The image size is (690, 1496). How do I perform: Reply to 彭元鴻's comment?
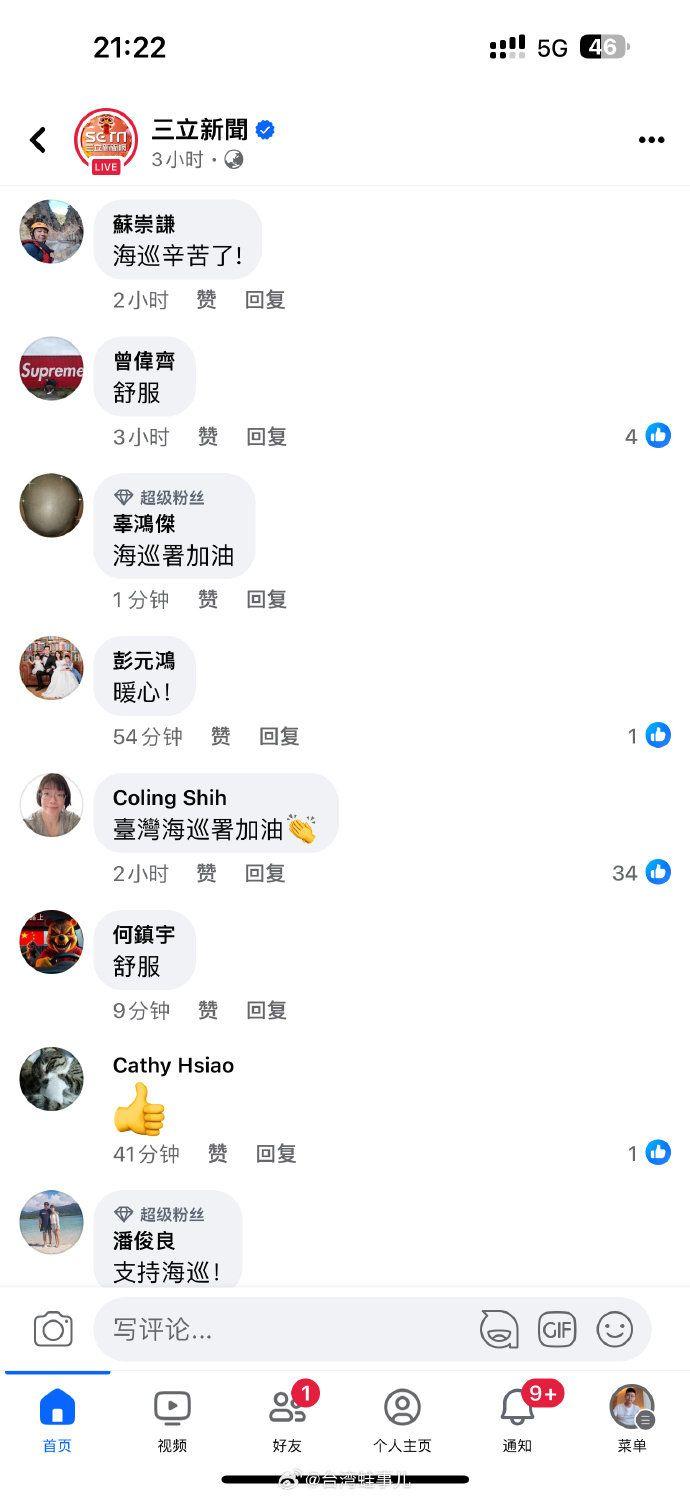279,736
